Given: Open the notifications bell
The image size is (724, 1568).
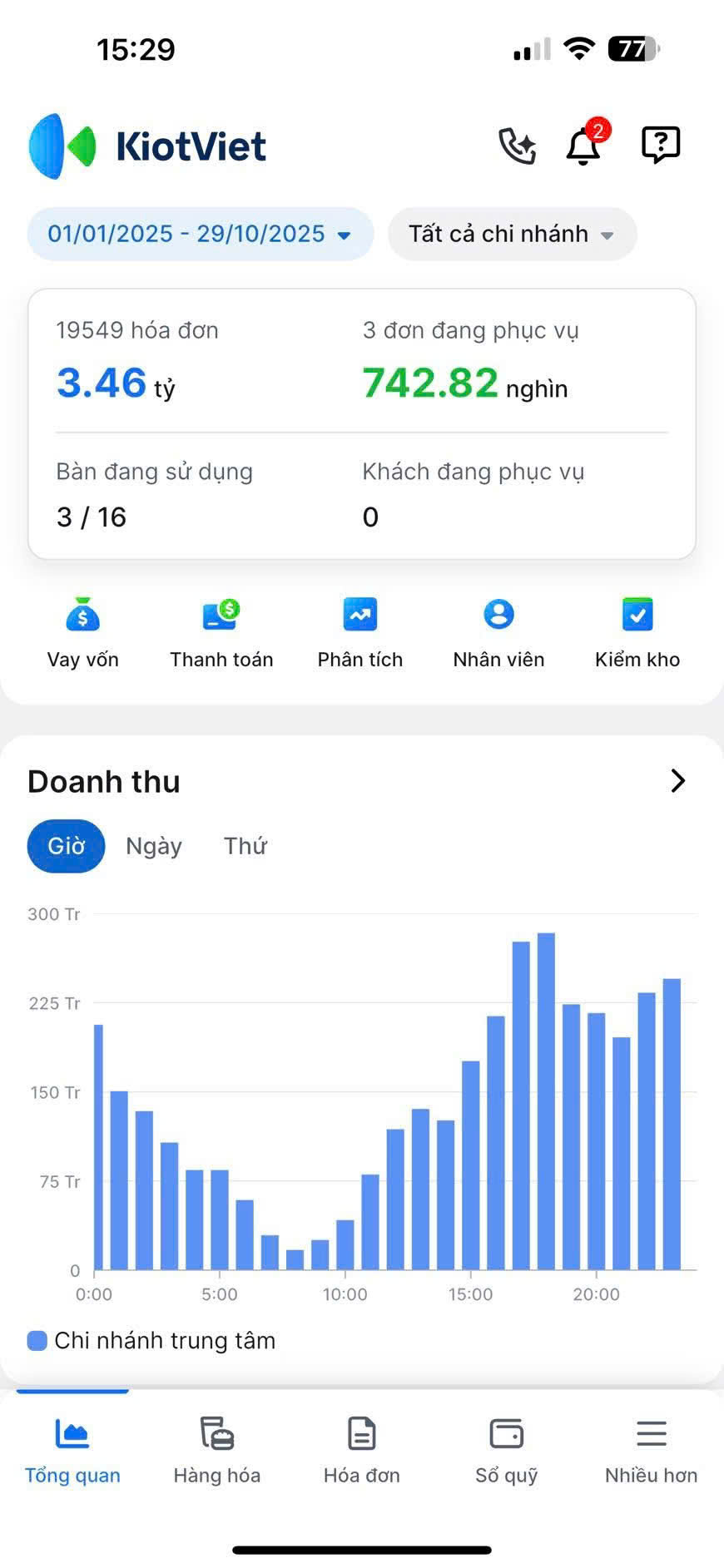Looking at the screenshot, I should (x=584, y=146).
